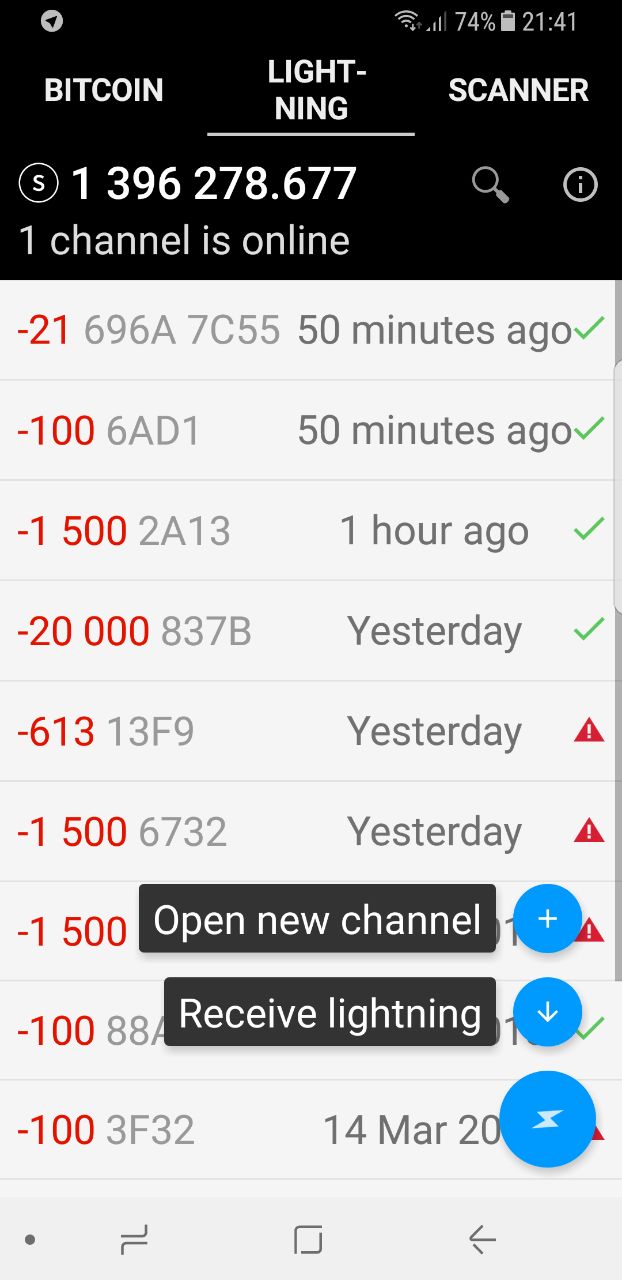Switch to the Bitcoin tab
The image size is (622, 1280).
[x=104, y=90]
